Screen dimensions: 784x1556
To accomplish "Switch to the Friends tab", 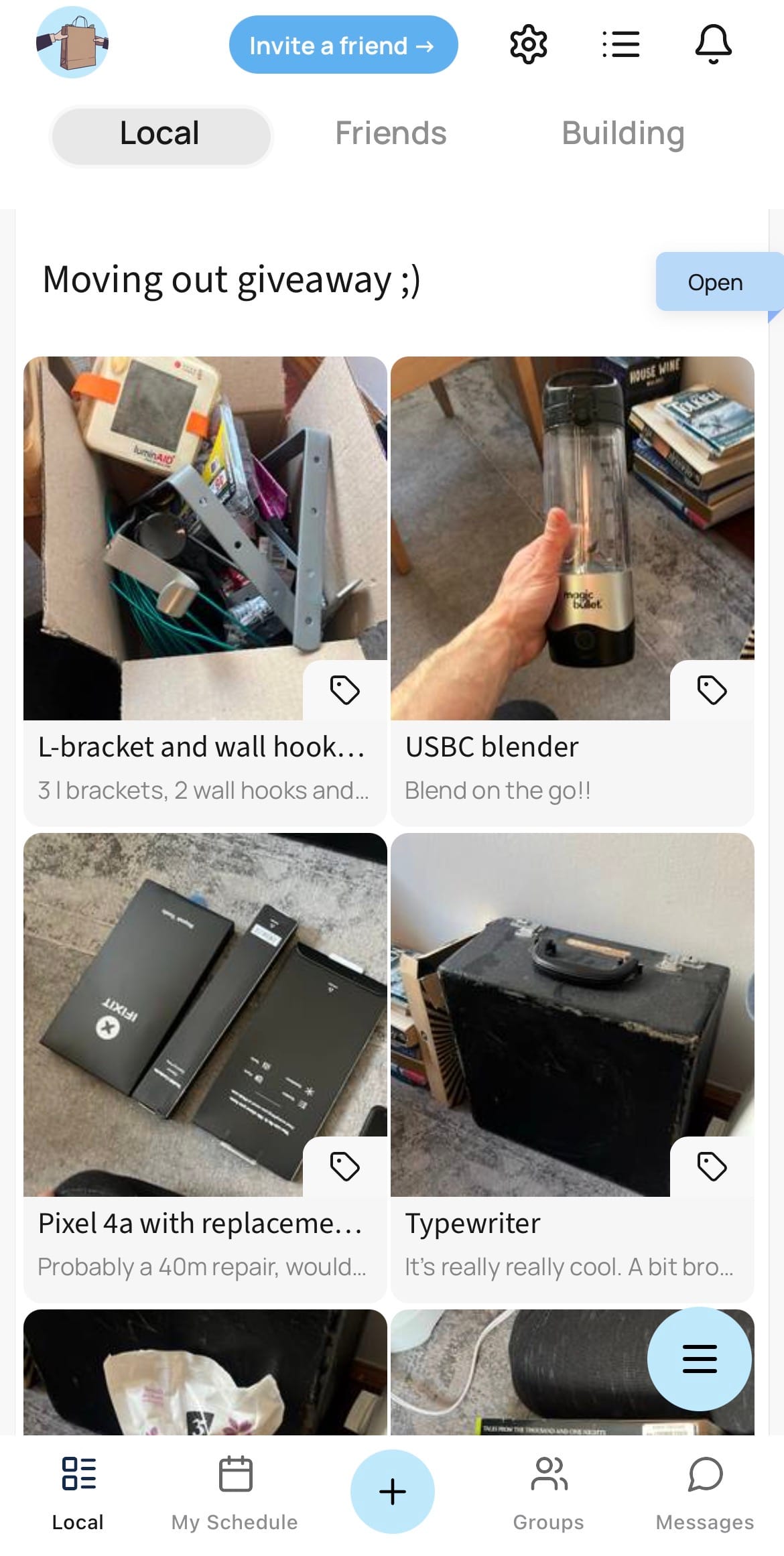I will (x=391, y=133).
